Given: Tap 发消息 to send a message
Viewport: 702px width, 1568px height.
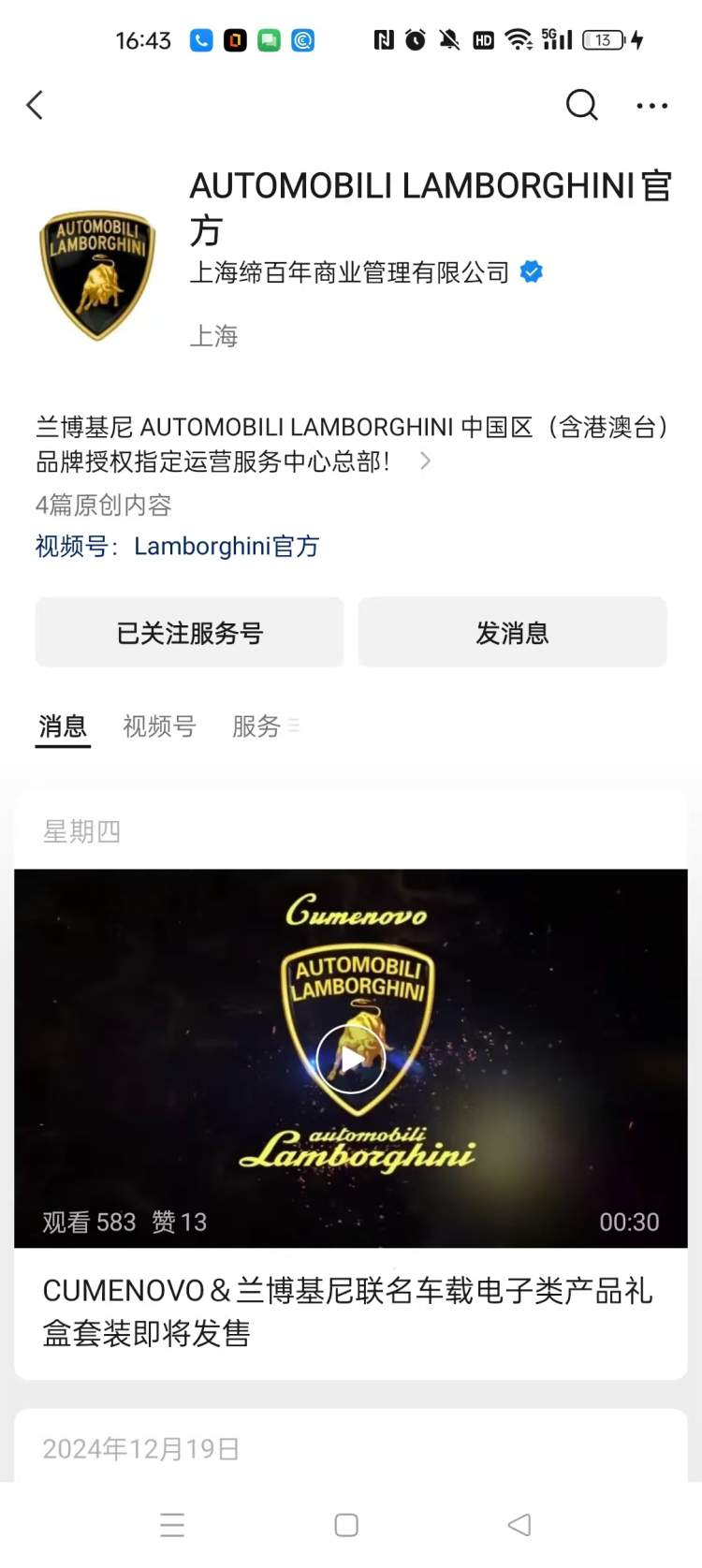Looking at the screenshot, I should (512, 633).
